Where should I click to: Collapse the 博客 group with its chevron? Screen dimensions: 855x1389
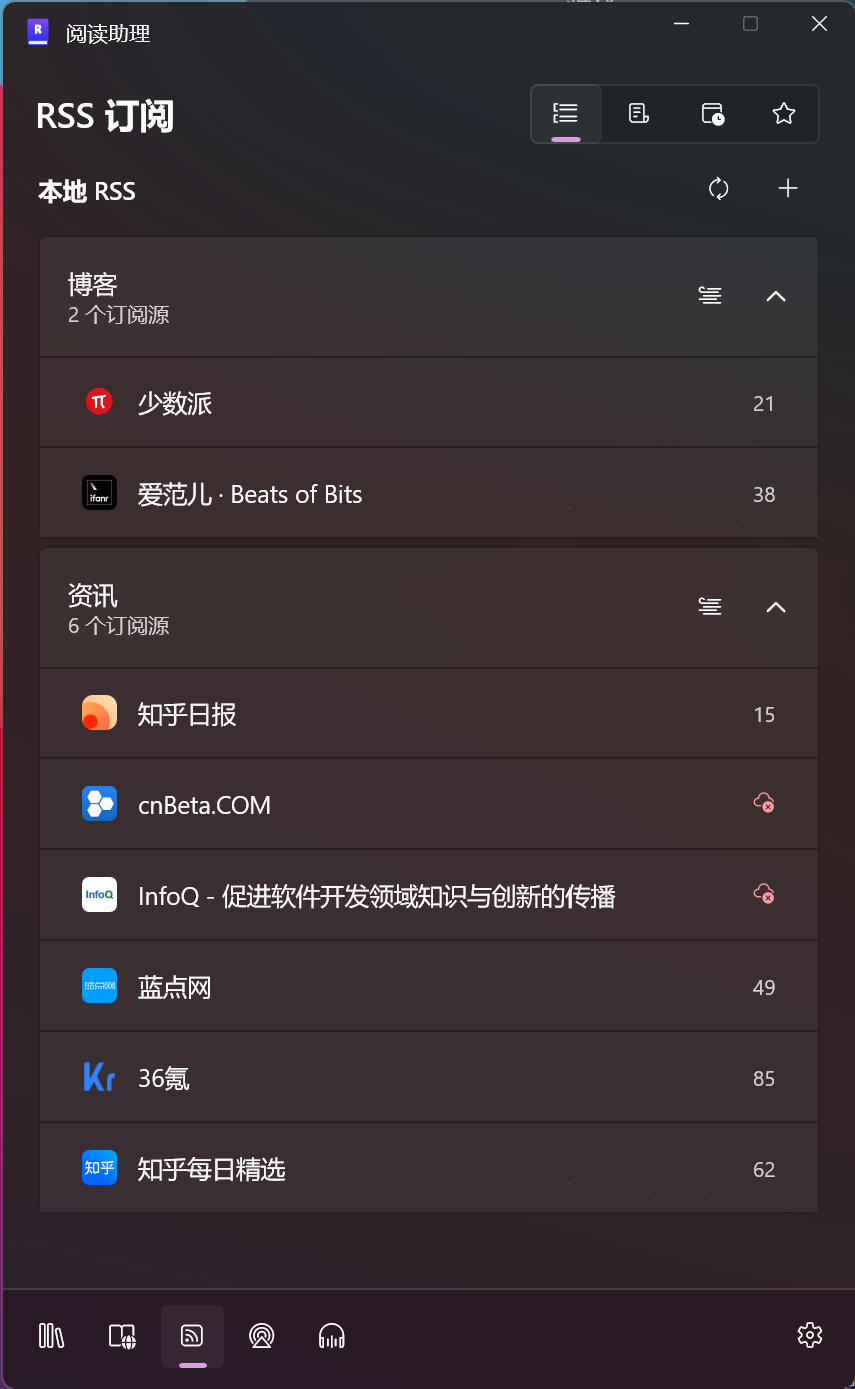[x=776, y=296]
